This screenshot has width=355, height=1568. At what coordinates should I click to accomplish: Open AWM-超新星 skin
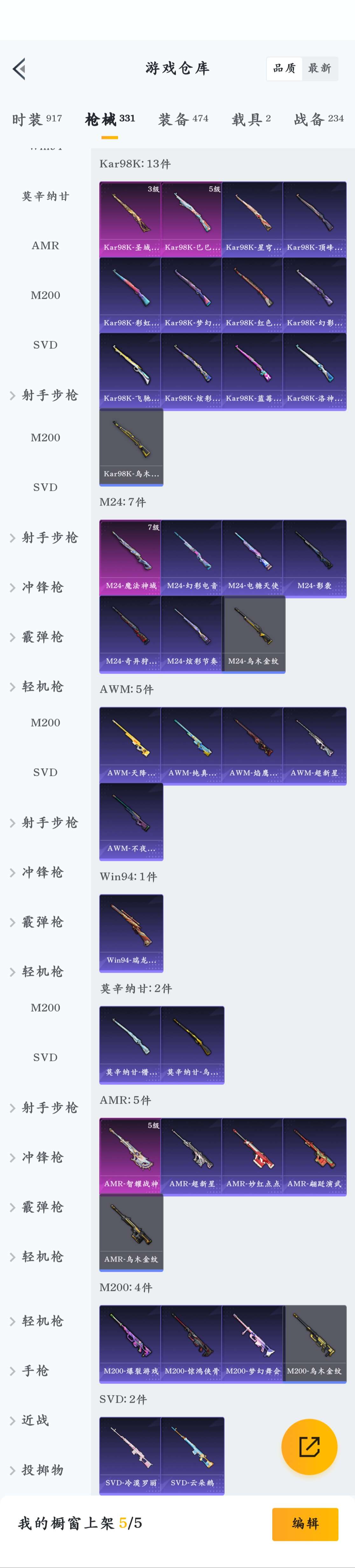pos(314,744)
